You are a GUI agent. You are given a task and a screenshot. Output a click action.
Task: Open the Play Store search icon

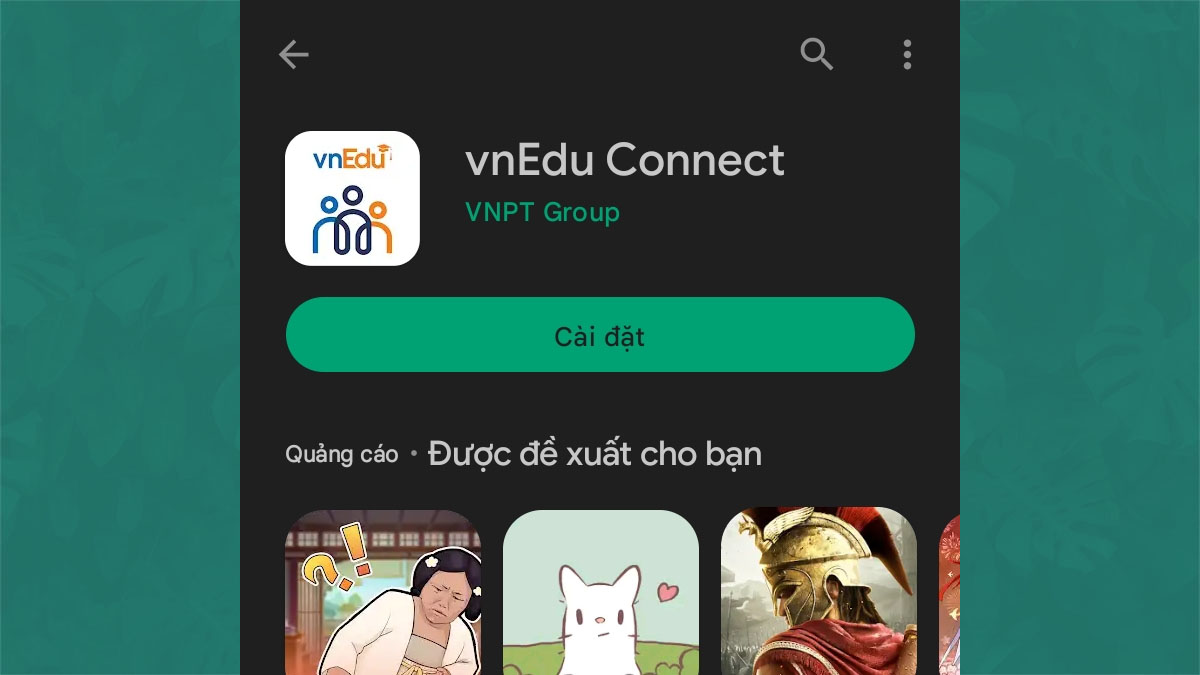pyautogui.click(x=817, y=54)
